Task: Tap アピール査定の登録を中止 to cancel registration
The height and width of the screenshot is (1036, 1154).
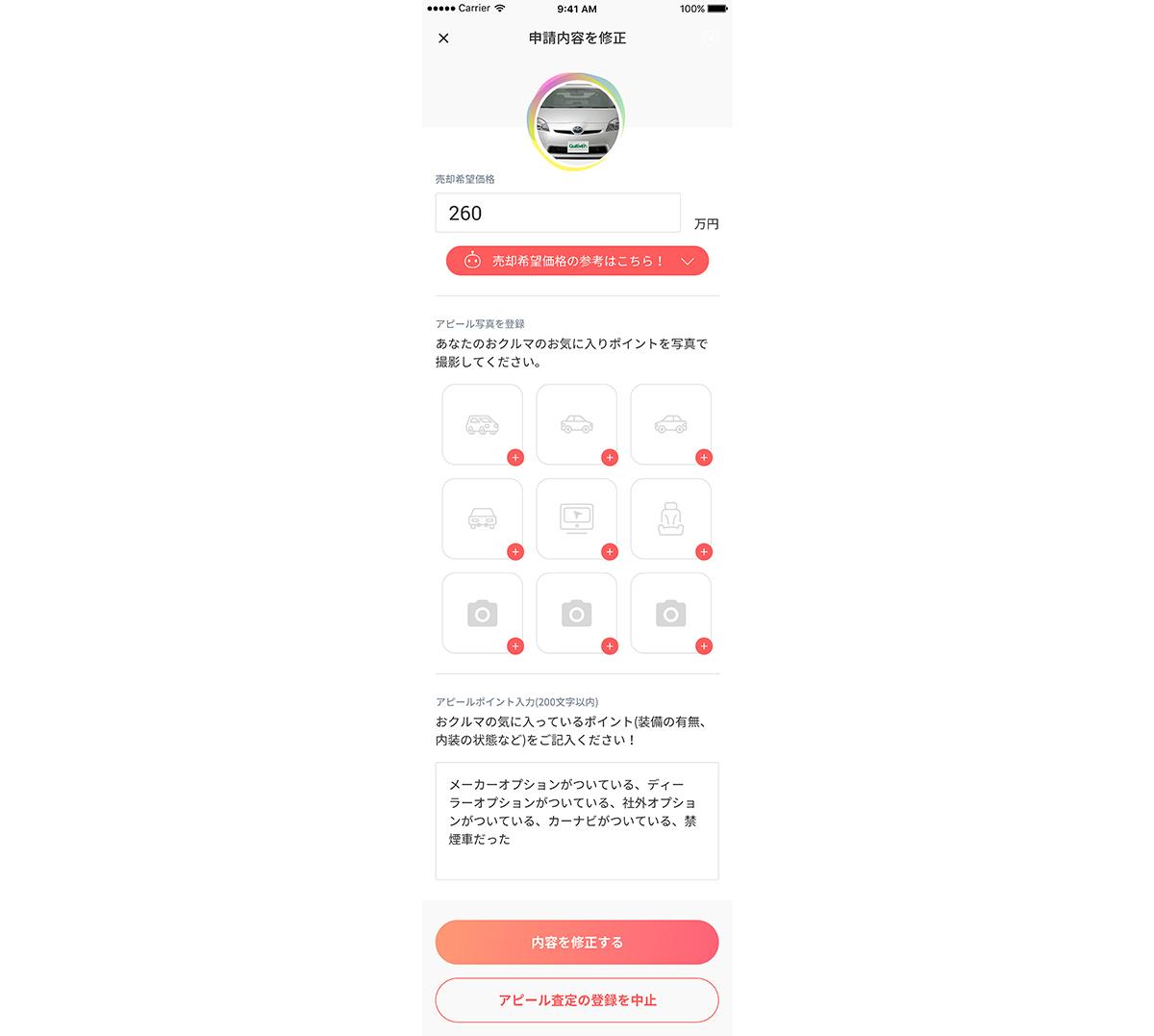Action: [577, 1000]
